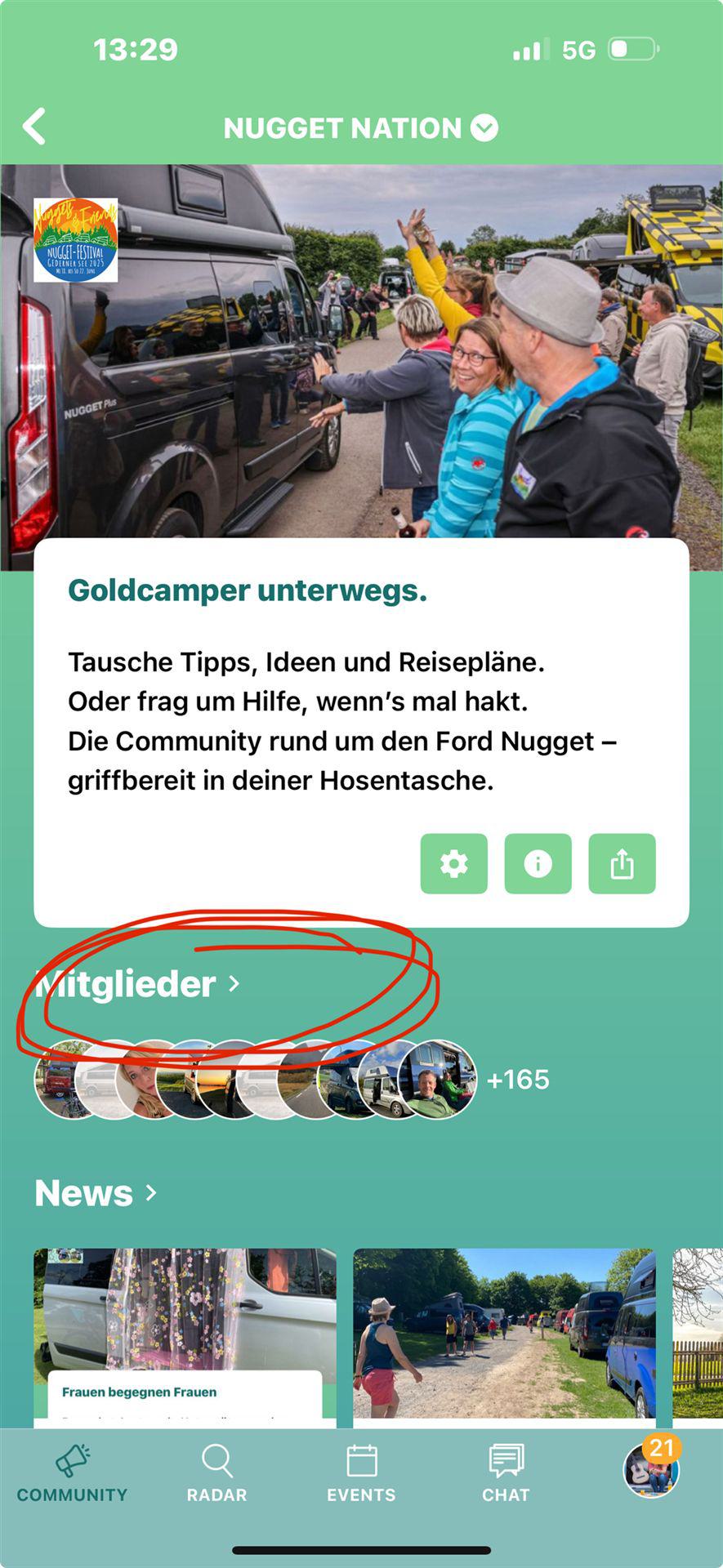
Task: Switch to the Community tab
Action: coord(72,1473)
